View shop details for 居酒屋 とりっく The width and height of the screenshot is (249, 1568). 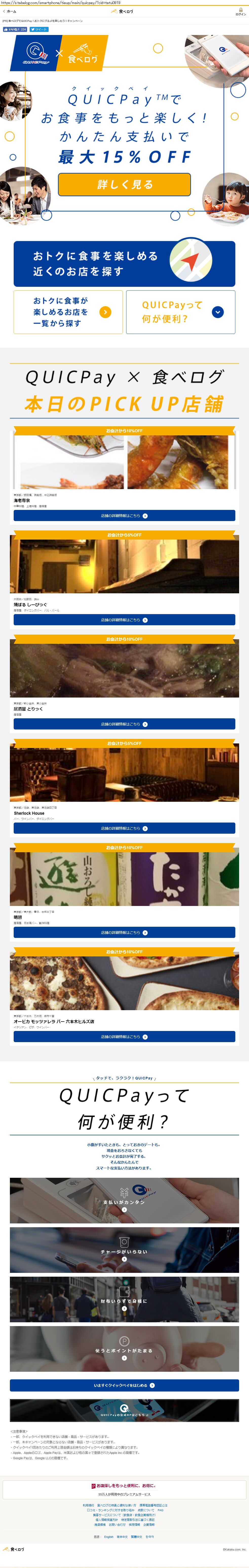pyautogui.click(x=124, y=724)
